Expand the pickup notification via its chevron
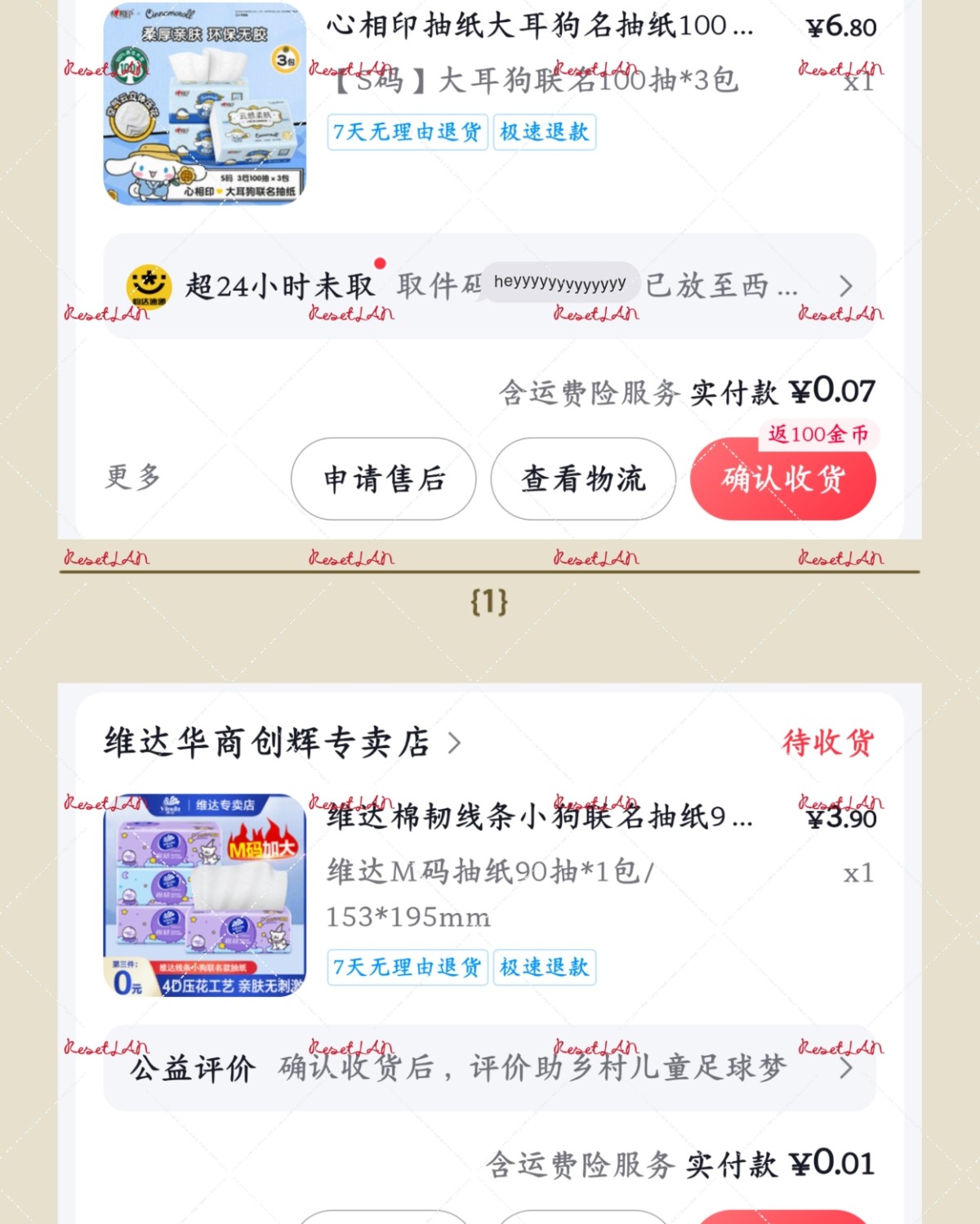 point(847,286)
